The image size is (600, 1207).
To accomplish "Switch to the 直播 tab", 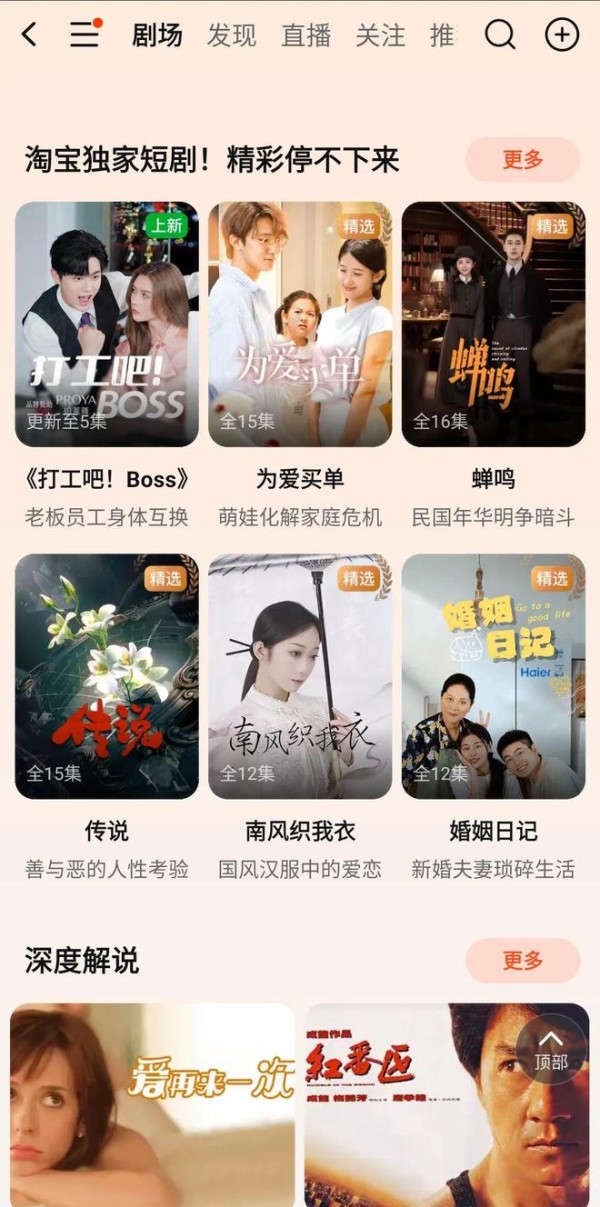I will tap(306, 36).
